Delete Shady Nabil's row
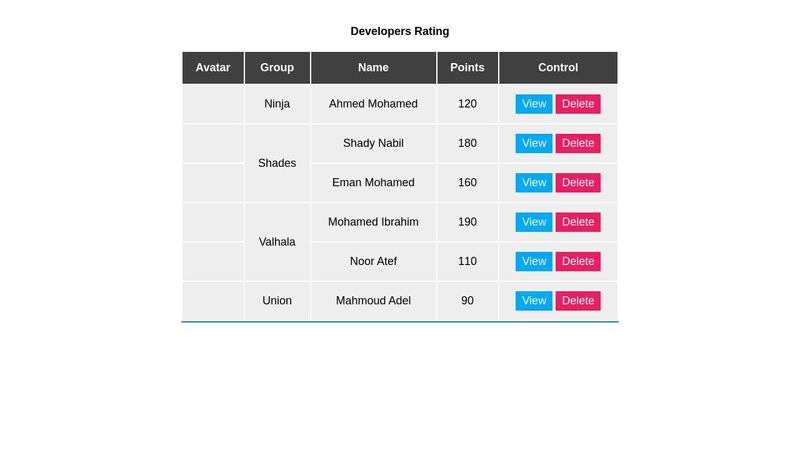The image size is (800, 450). point(578,143)
